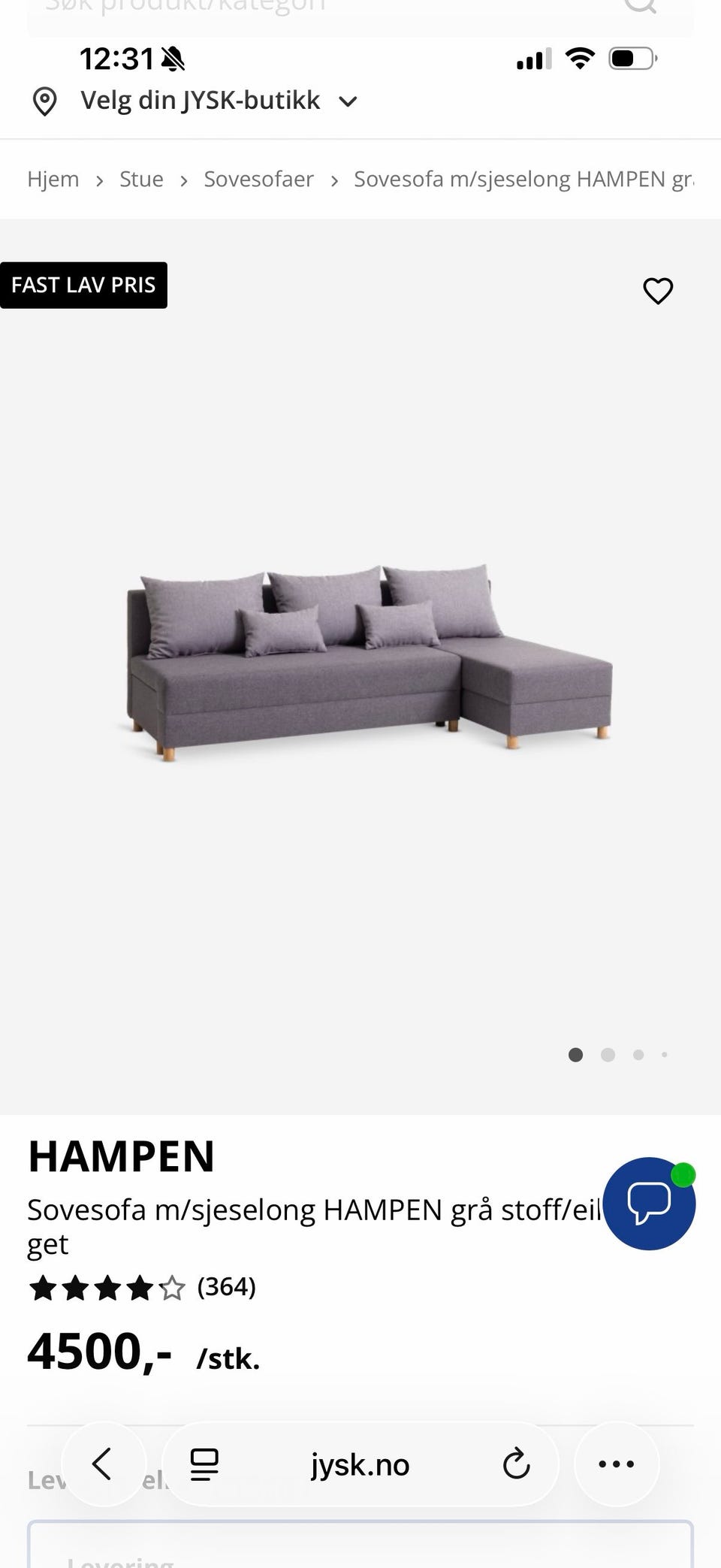Open the browser more options menu
The image size is (721, 1568).
(x=616, y=1464)
